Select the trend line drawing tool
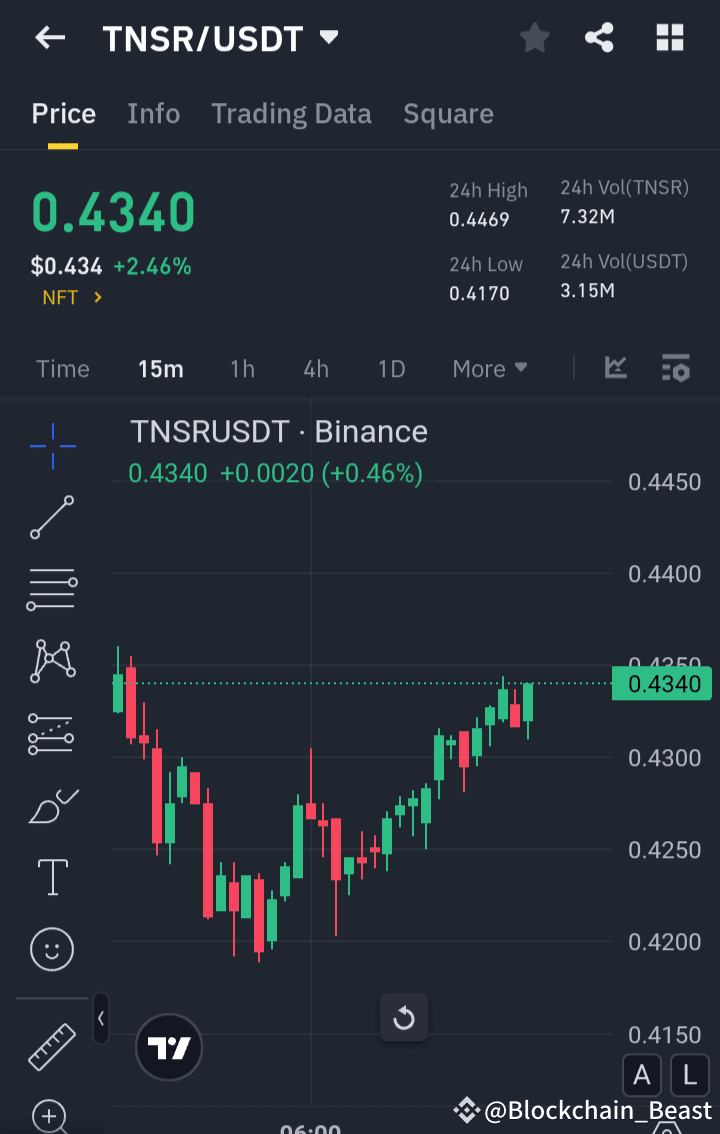This screenshot has height=1134, width=720. click(x=51, y=518)
